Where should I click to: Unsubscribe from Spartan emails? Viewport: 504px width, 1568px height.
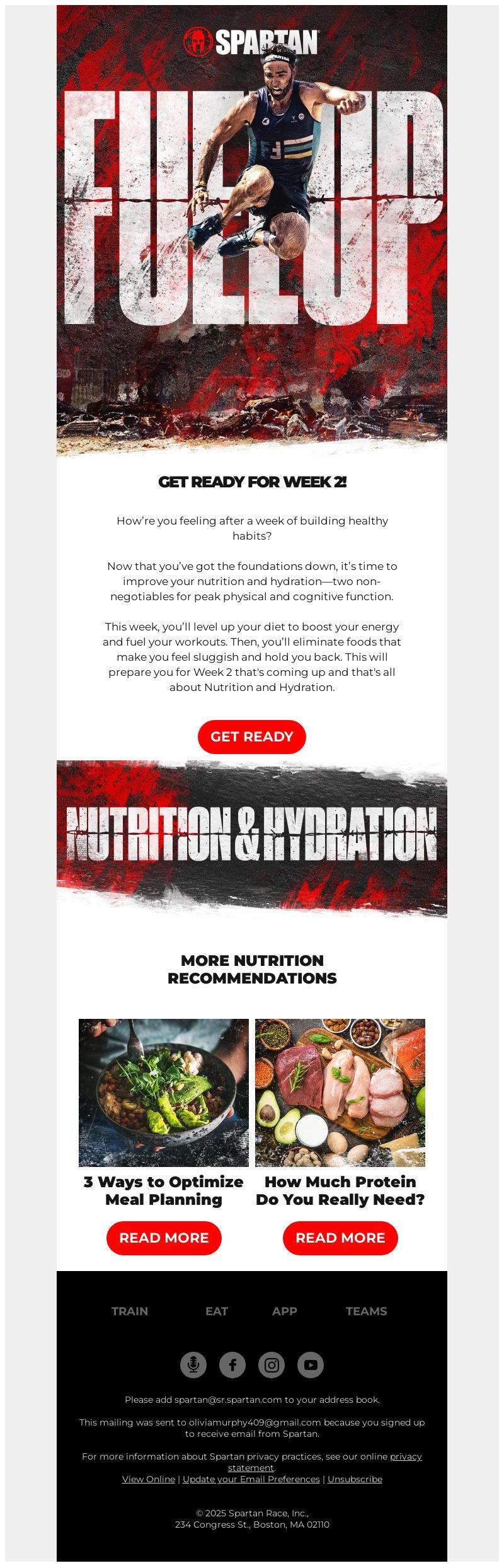355,1479
